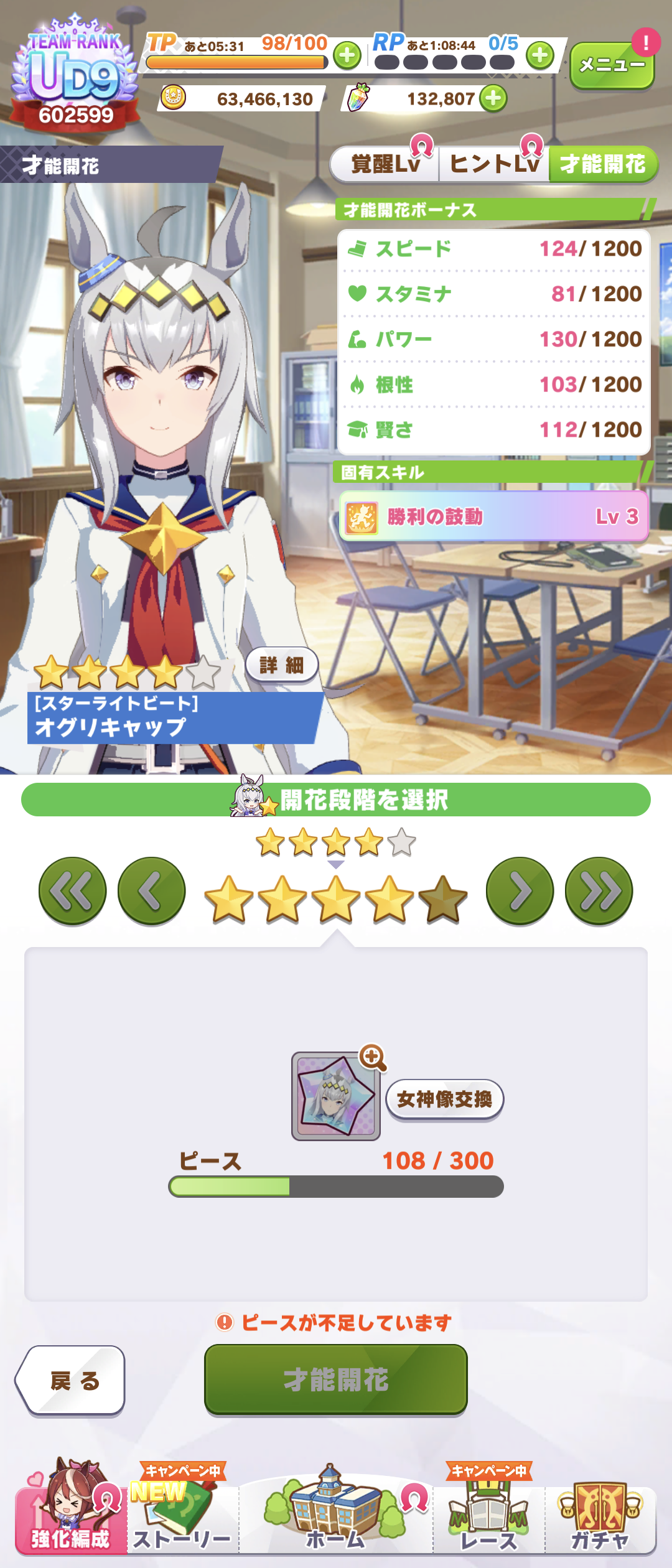Open 女神像交換 exchange

(444, 1099)
